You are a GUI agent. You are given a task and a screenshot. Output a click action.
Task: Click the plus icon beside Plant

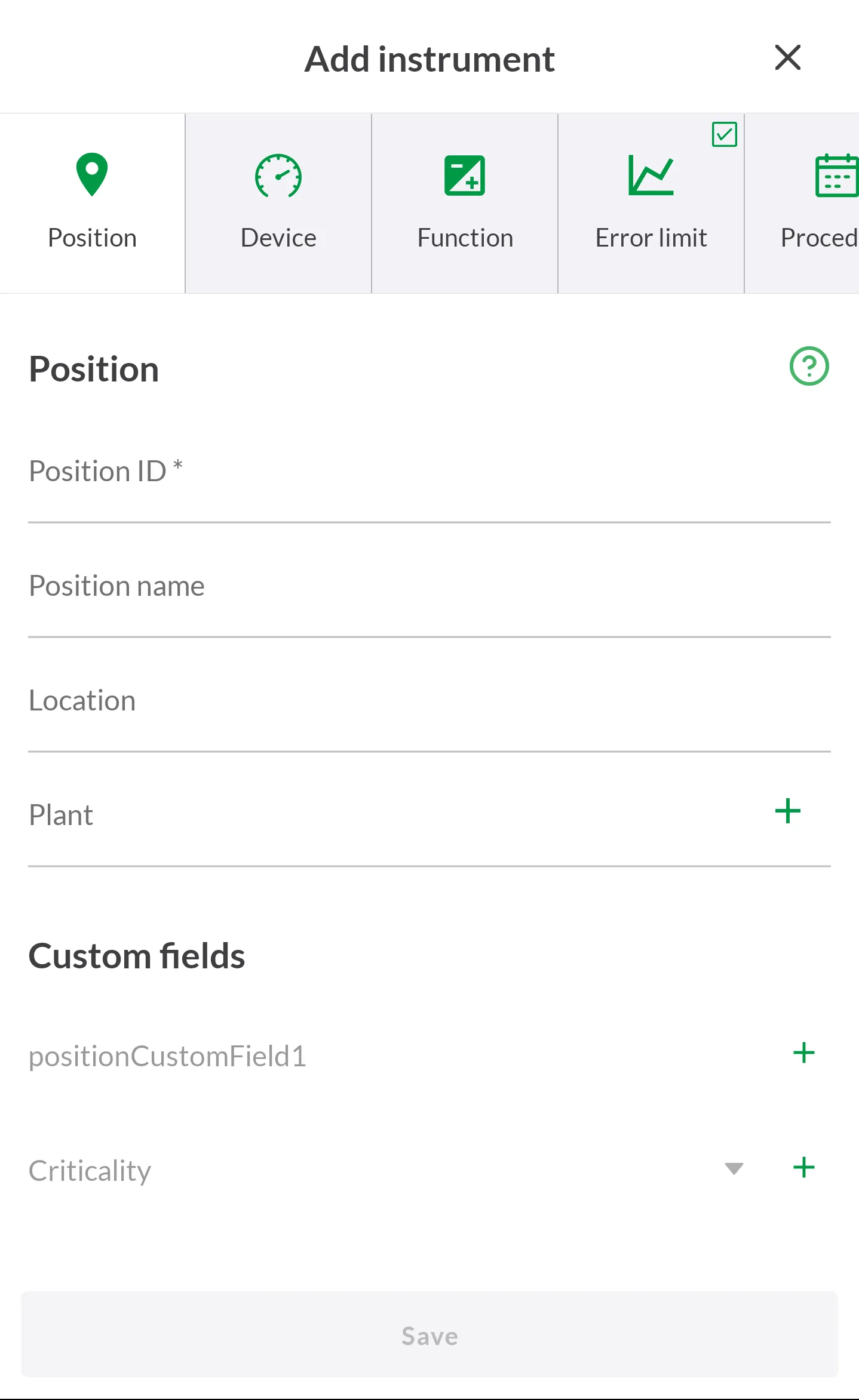click(787, 810)
